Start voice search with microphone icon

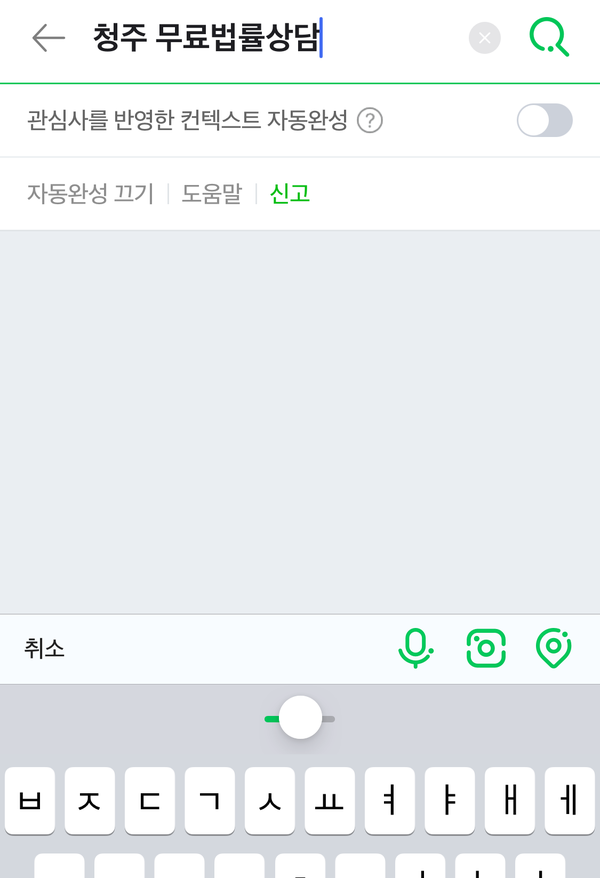point(415,648)
